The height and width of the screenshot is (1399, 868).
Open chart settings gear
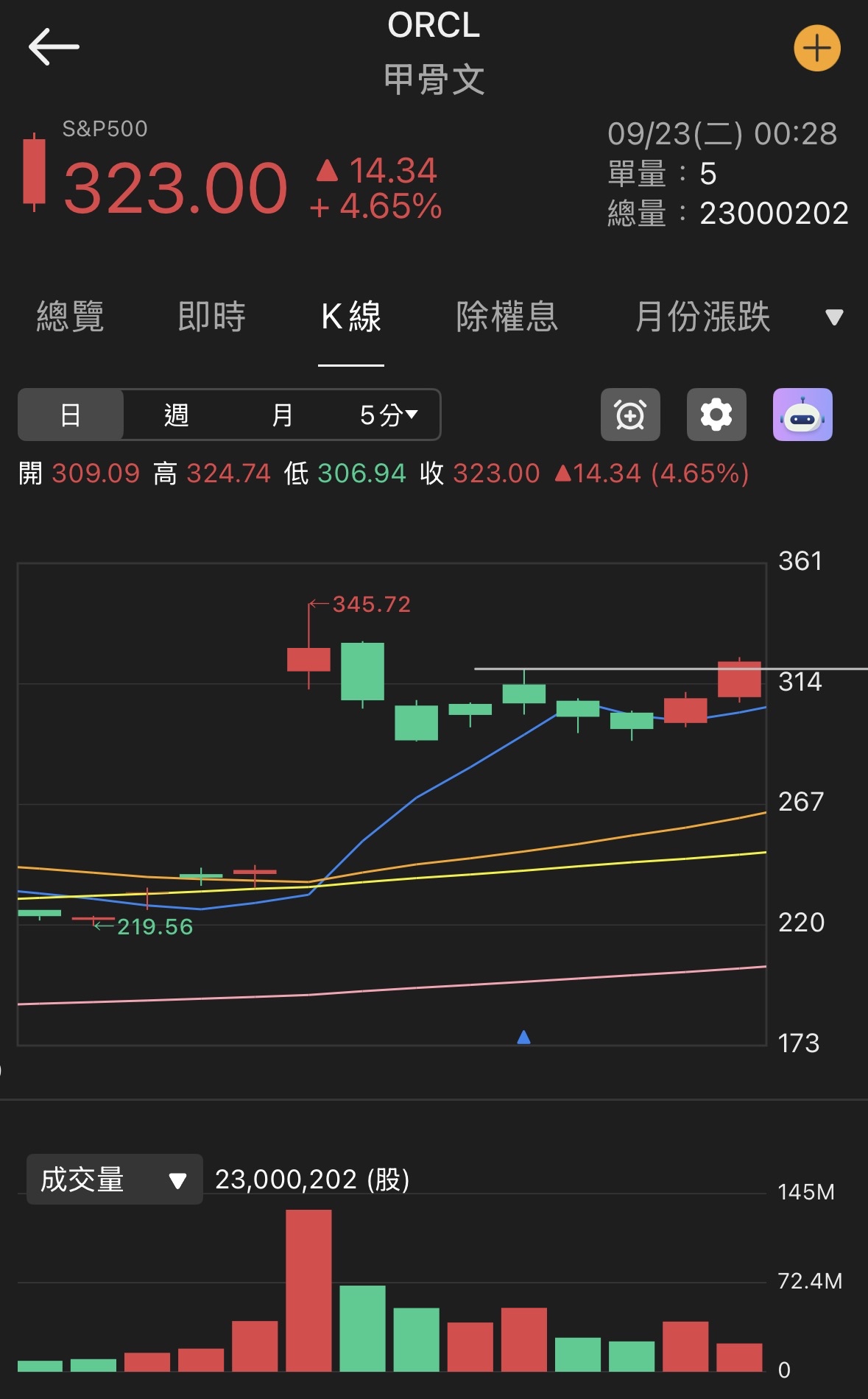[x=716, y=415]
